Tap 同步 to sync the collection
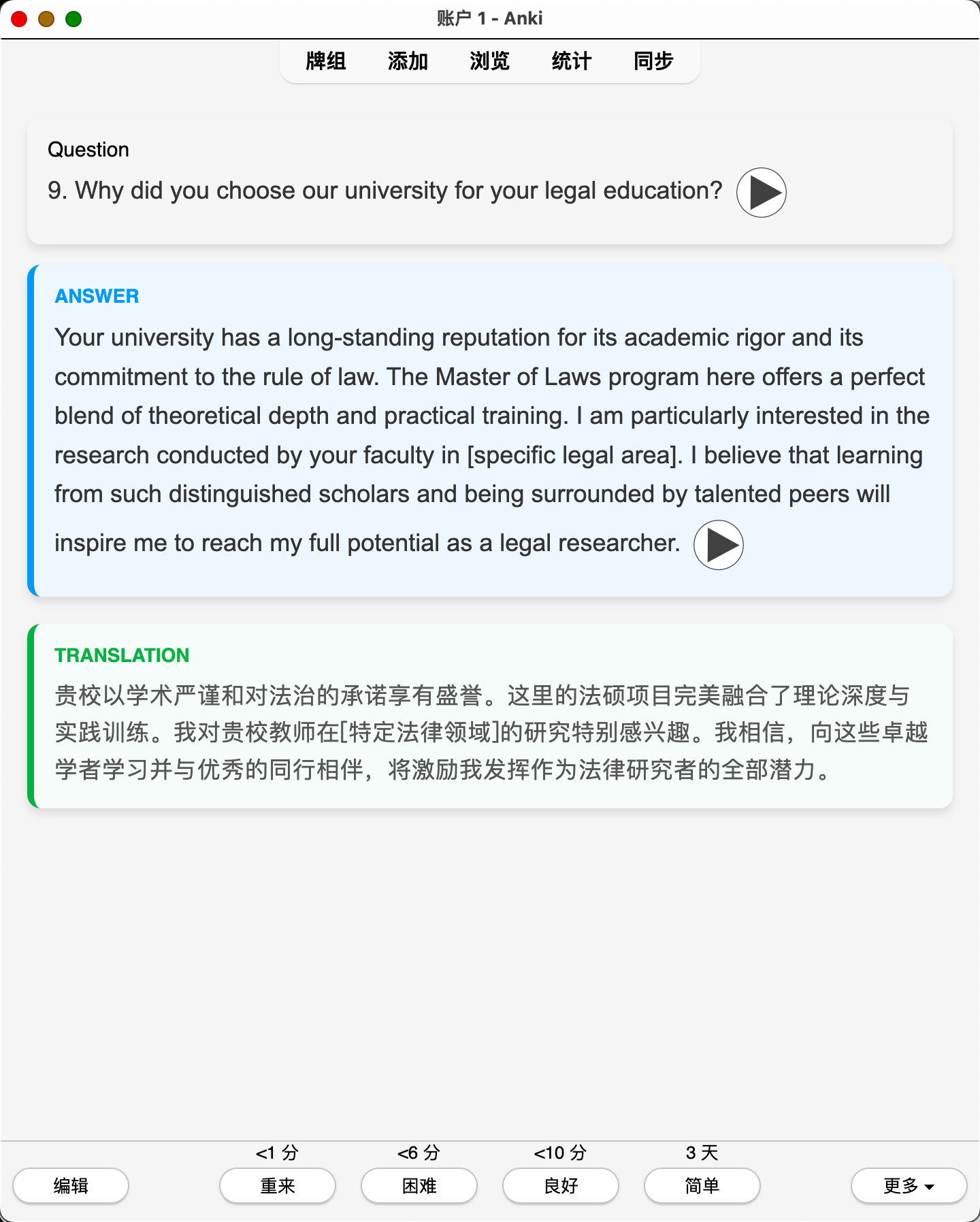980x1222 pixels. point(653,61)
